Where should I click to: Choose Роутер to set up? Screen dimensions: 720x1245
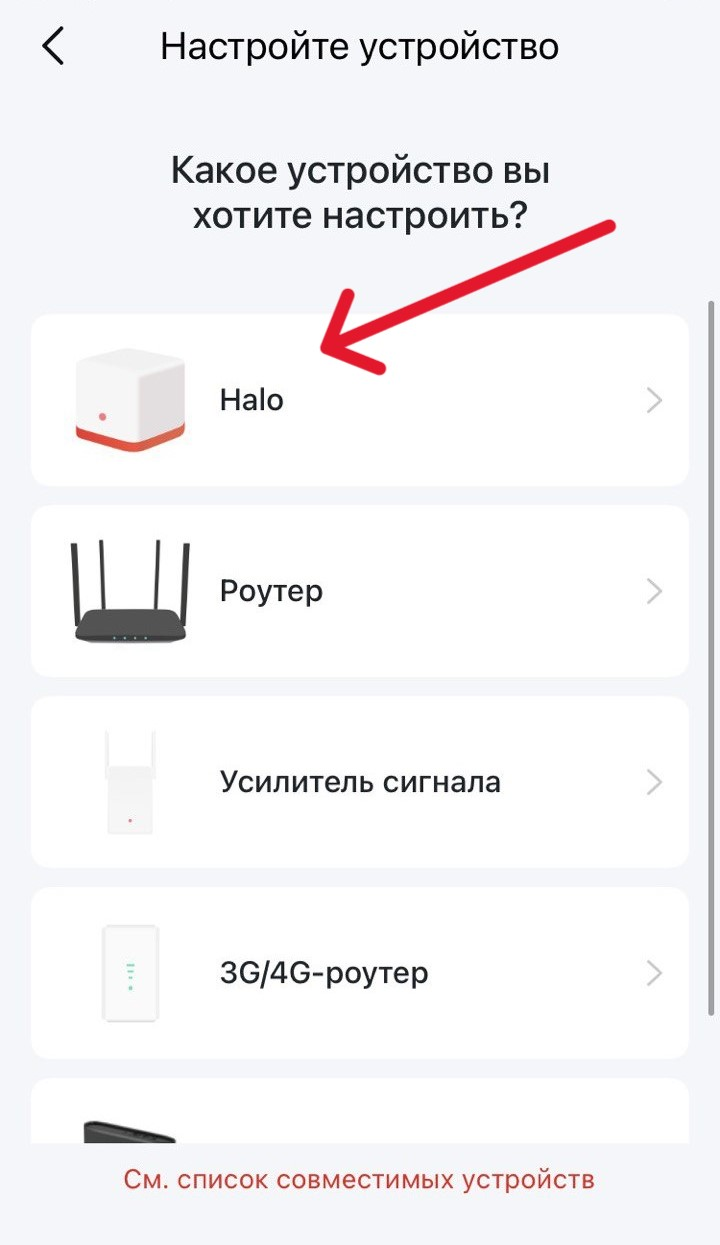(x=359, y=591)
